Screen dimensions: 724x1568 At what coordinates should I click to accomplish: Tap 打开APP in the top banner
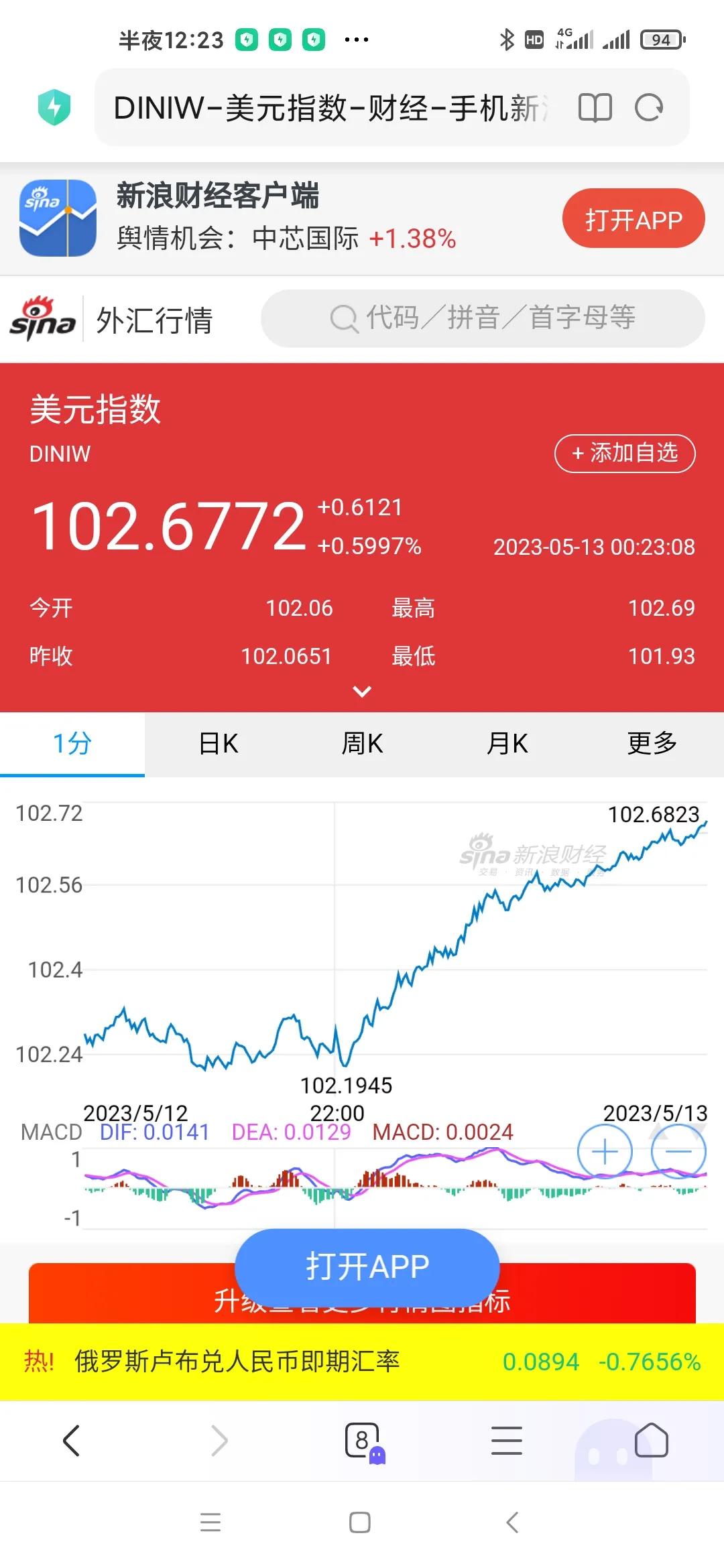click(631, 219)
